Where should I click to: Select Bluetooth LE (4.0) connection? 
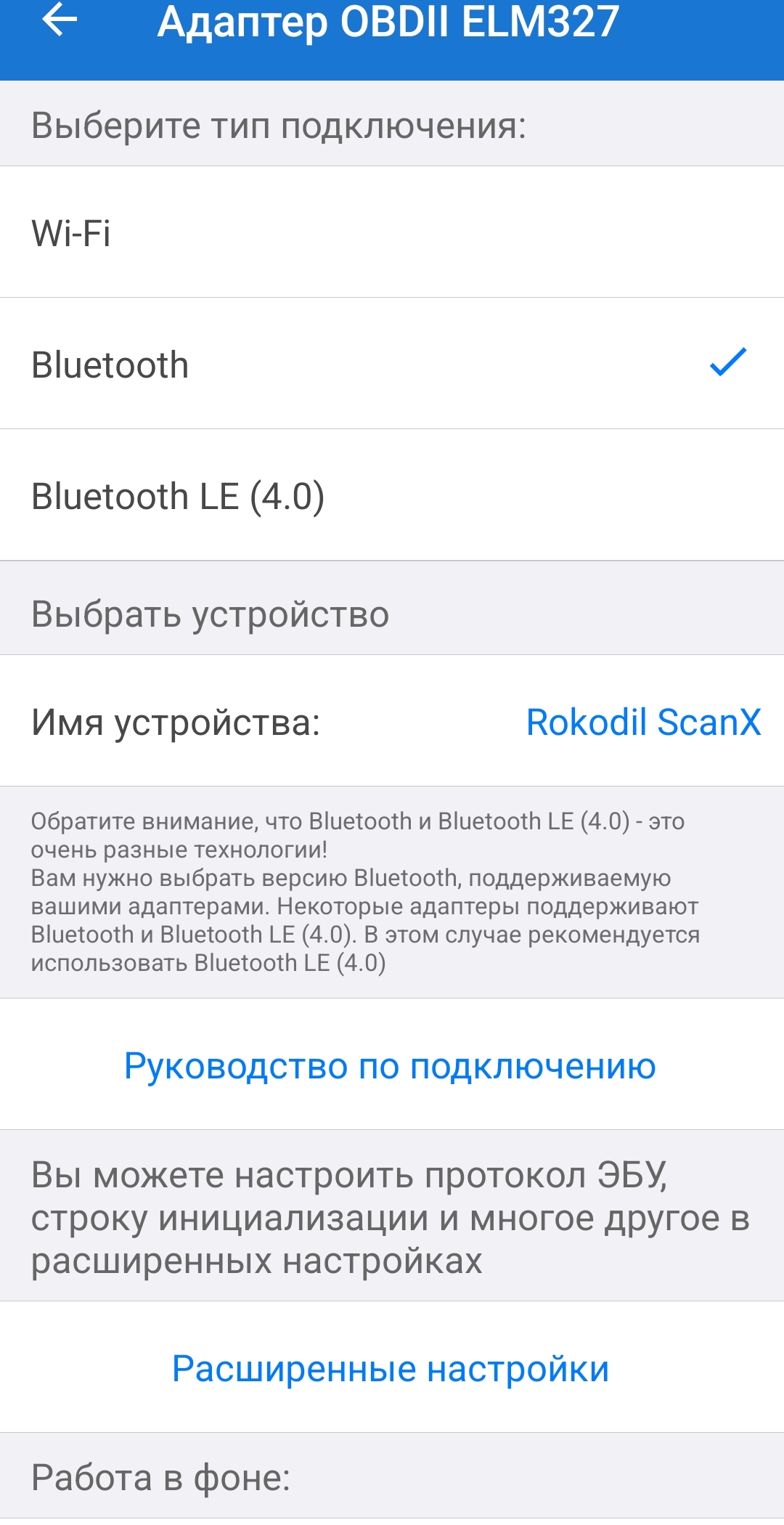pos(392,495)
